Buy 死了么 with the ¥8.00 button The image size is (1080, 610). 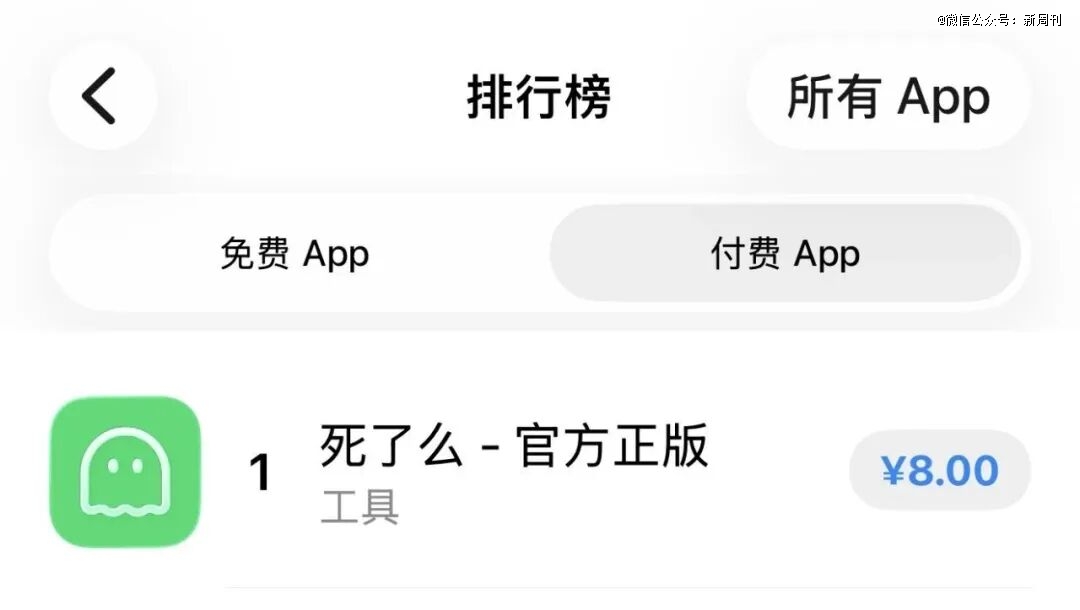pos(939,470)
